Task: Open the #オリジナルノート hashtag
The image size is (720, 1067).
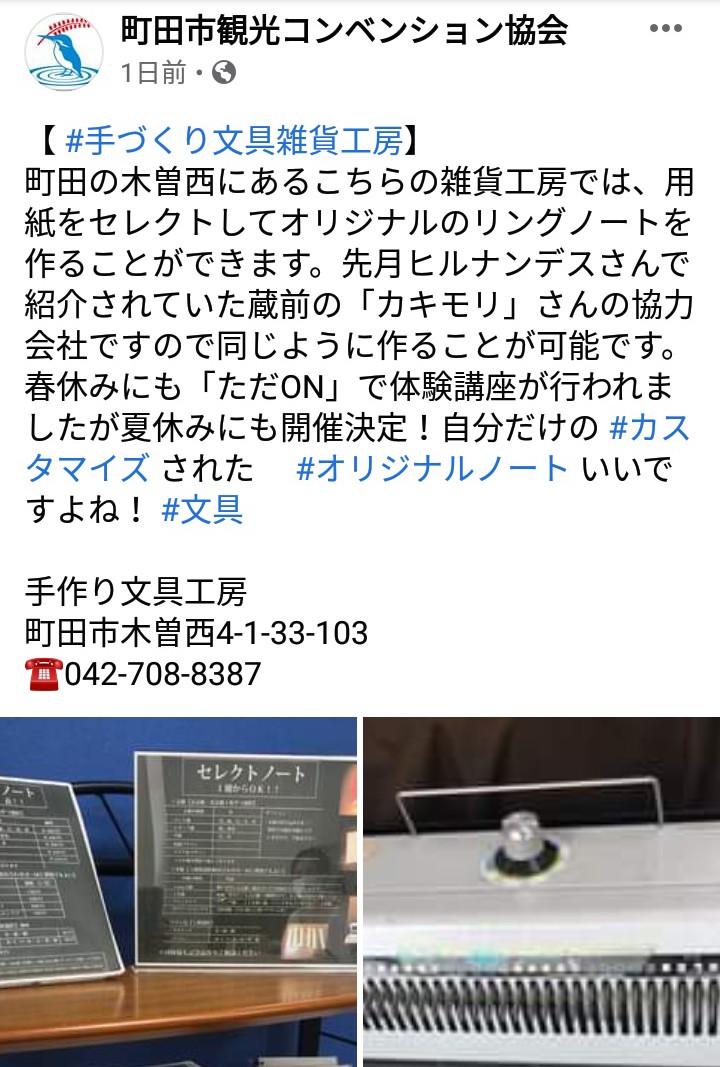Action: pyautogui.click(x=432, y=468)
